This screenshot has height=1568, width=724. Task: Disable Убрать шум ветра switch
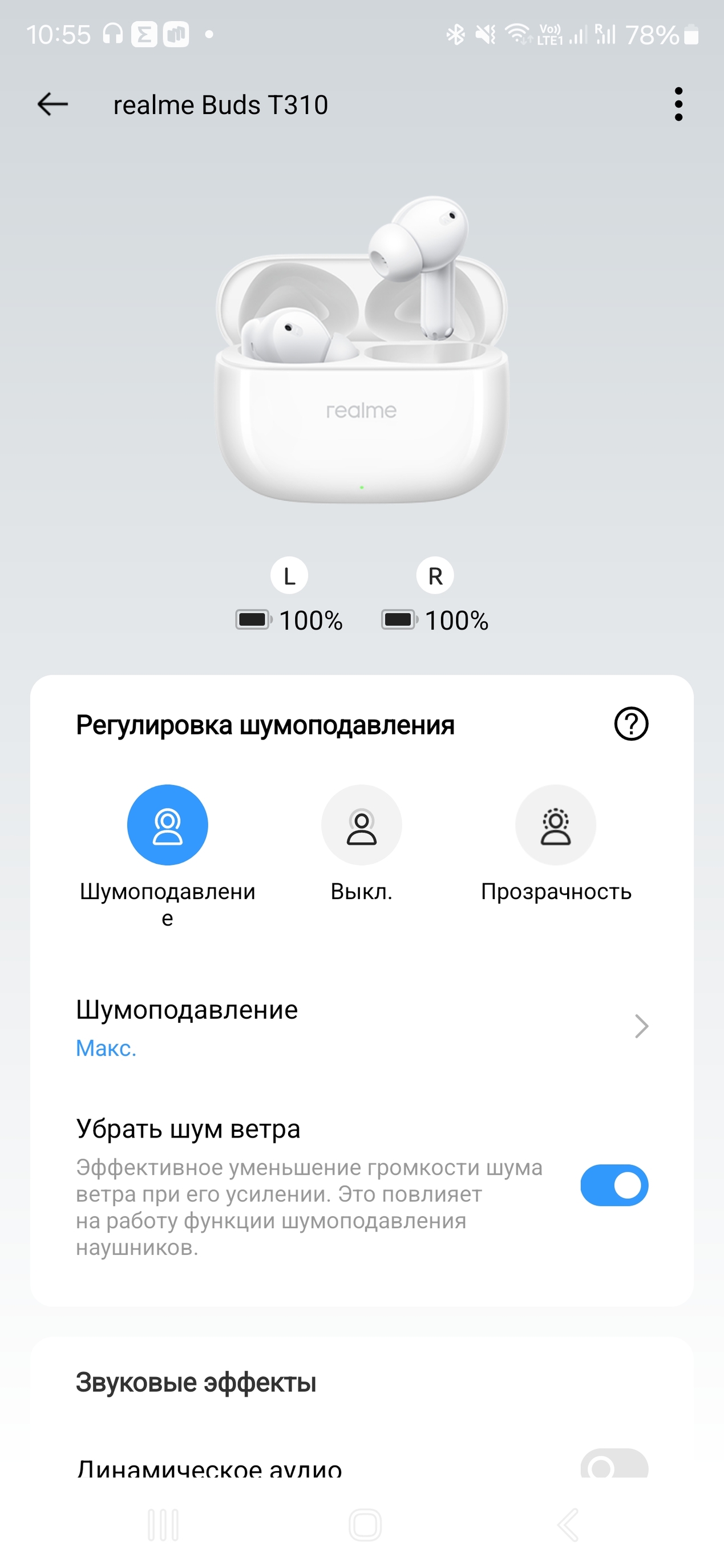[x=614, y=1185]
